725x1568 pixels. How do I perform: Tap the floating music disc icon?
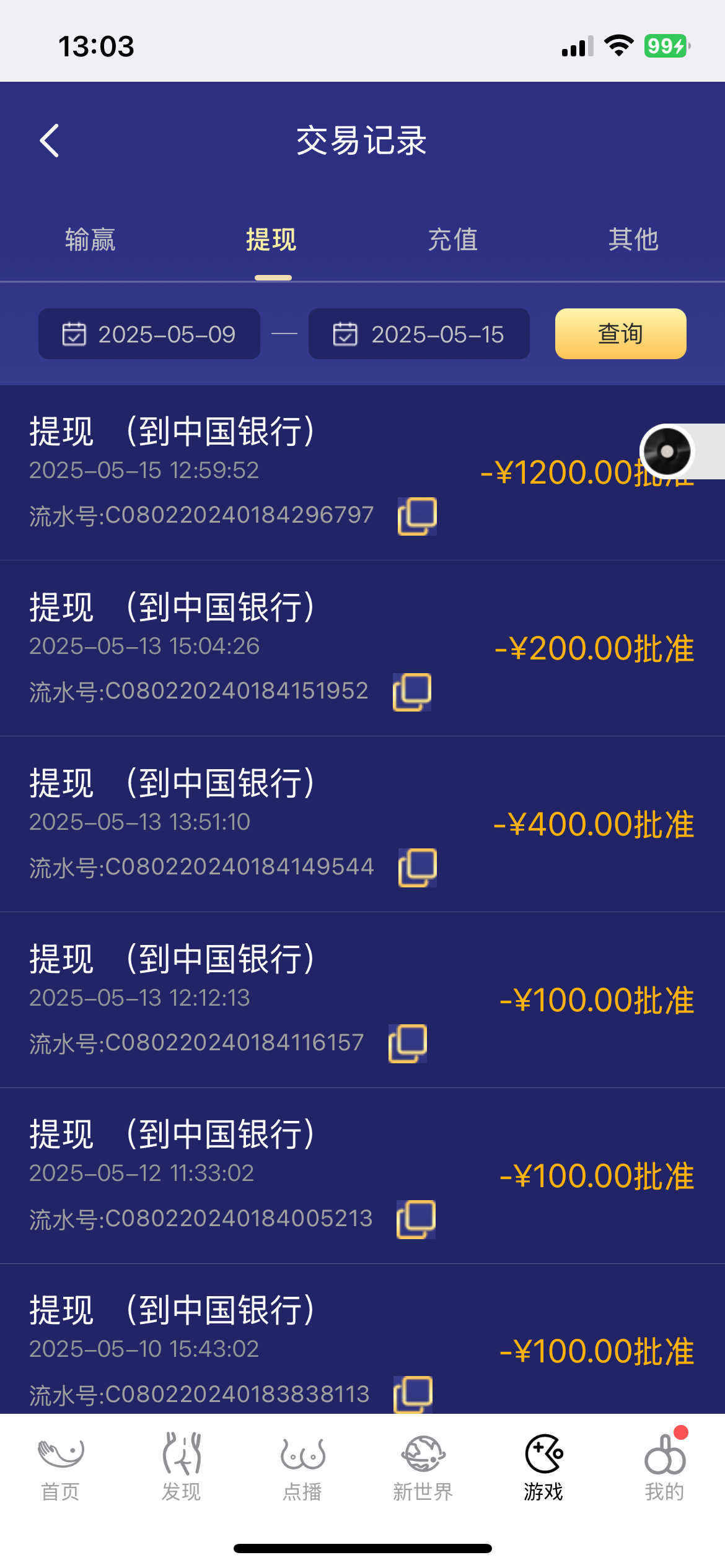point(666,451)
